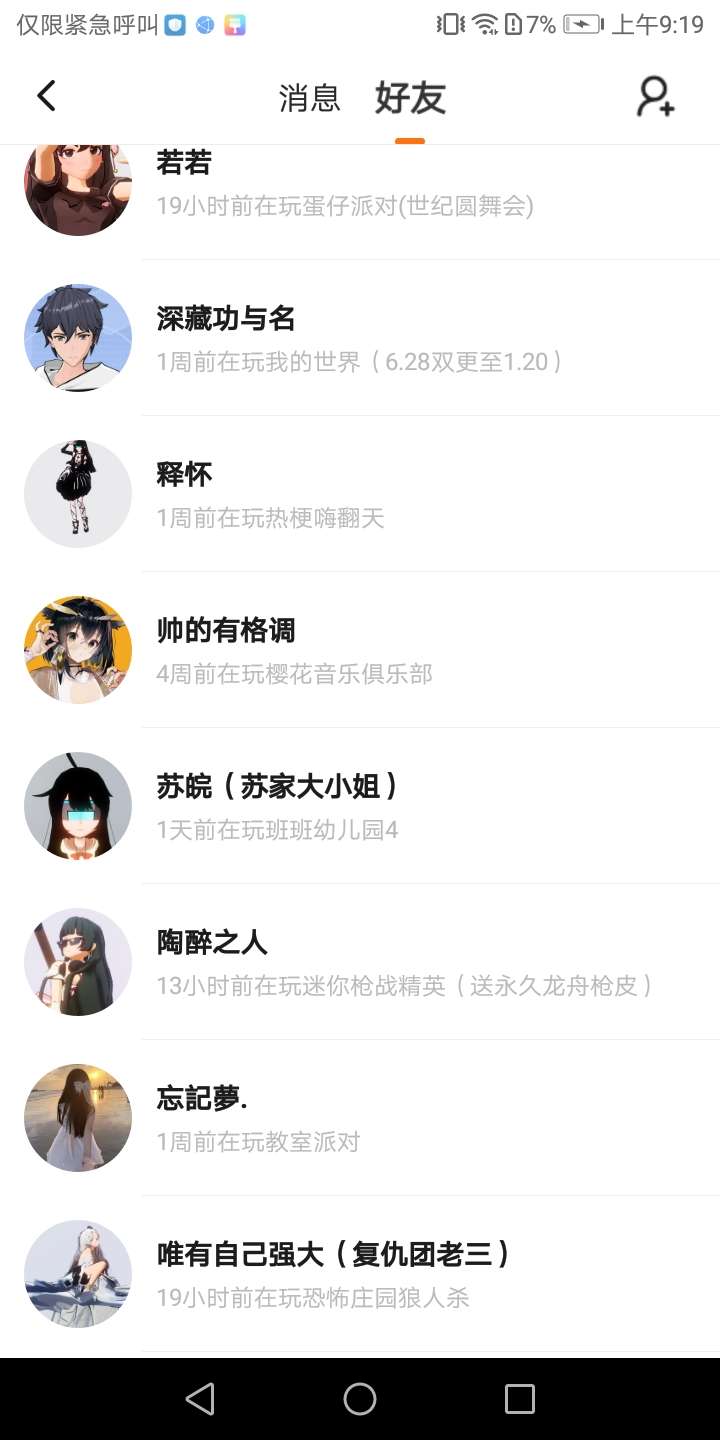Go to the system home screen
The image size is (720, 1440).
tap(360, 1399)
